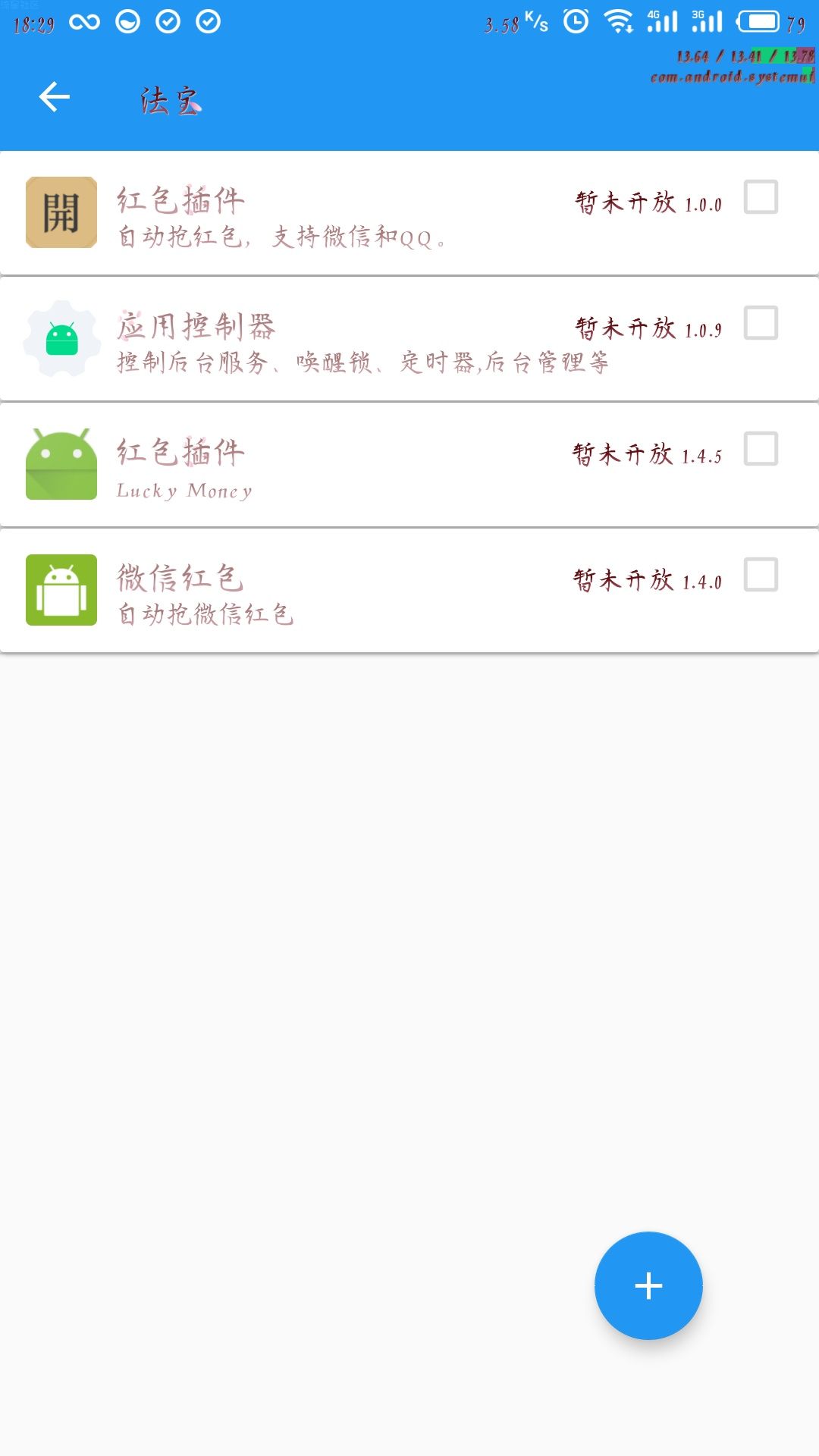Go back using the arrow next to 法宝
This screenshot has width=819, height=1456.
54,97
